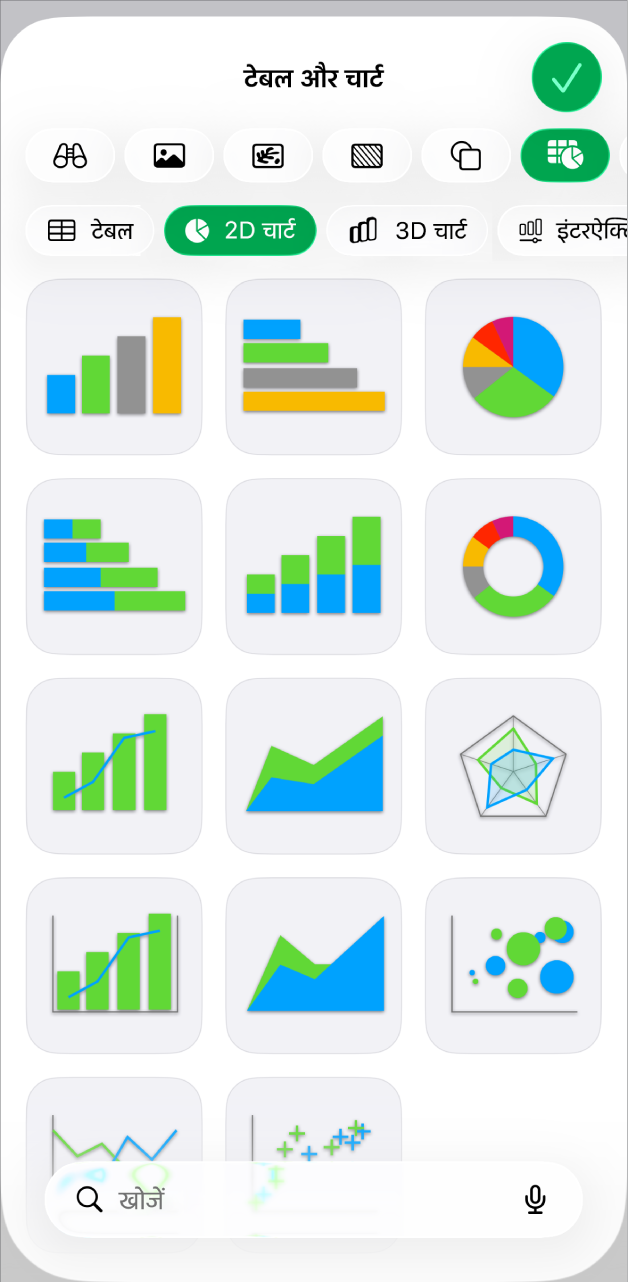Switch to the 3D चार्ट tab
Image resolution: width=628 pixels, height=1282 pixels.
tap(407, 231)
